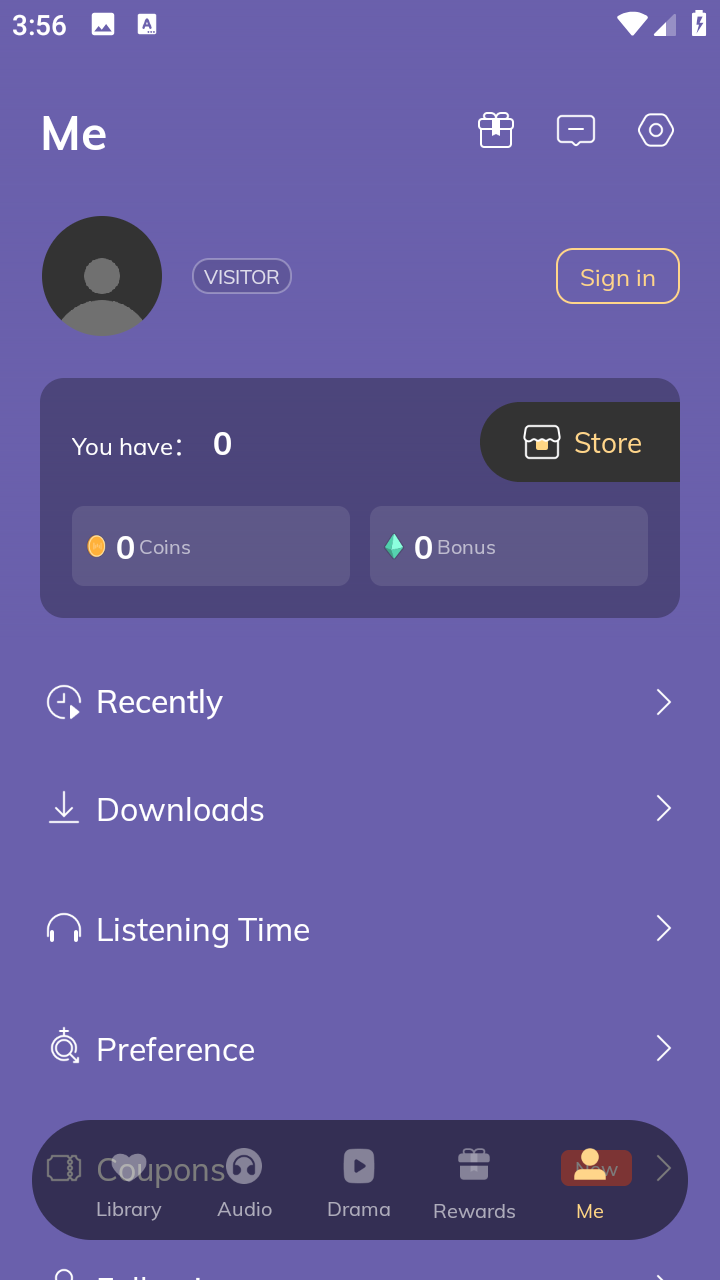Tap the visitor profile avatar

pos(101,275)
